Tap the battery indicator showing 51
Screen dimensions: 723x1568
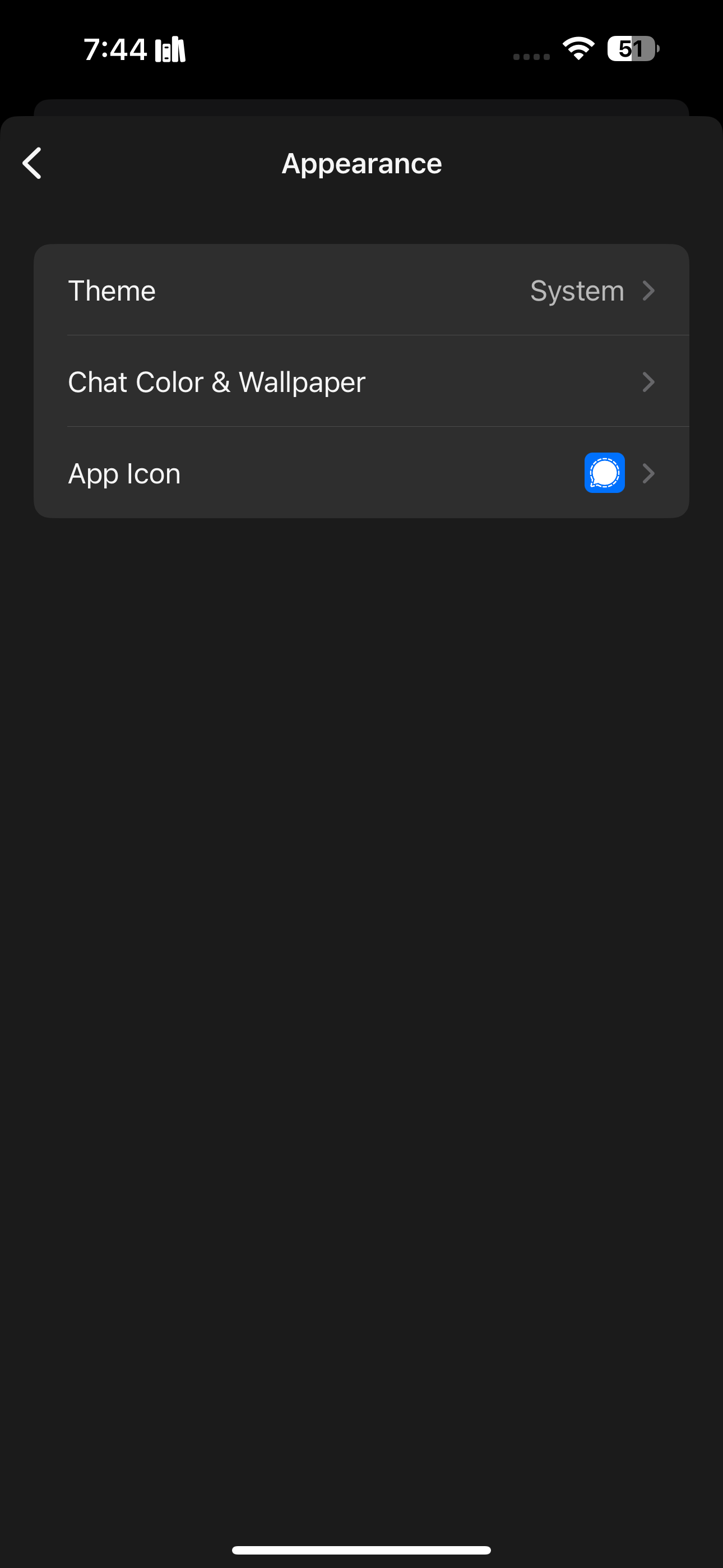(632, 49)
